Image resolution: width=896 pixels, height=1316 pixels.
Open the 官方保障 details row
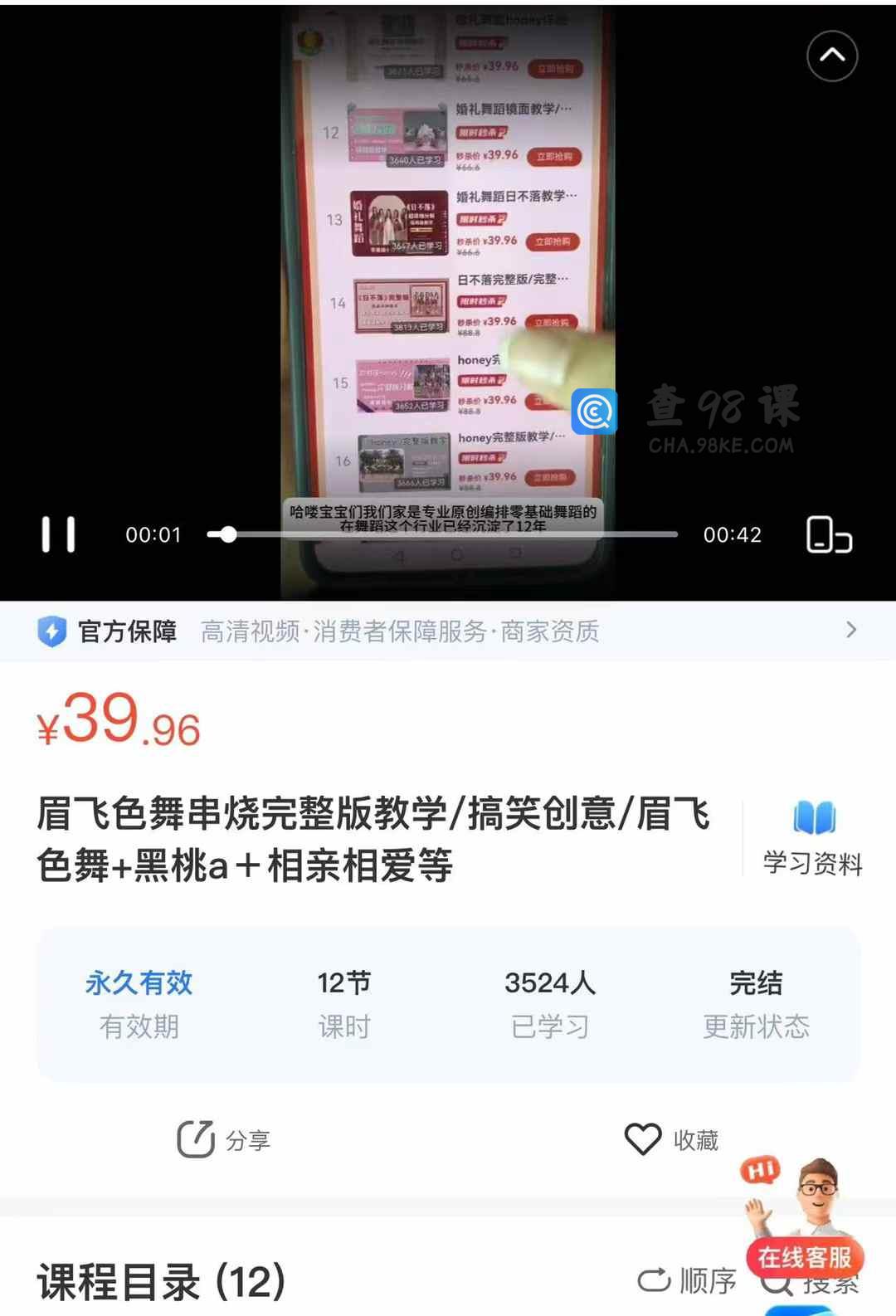point(448,631)
